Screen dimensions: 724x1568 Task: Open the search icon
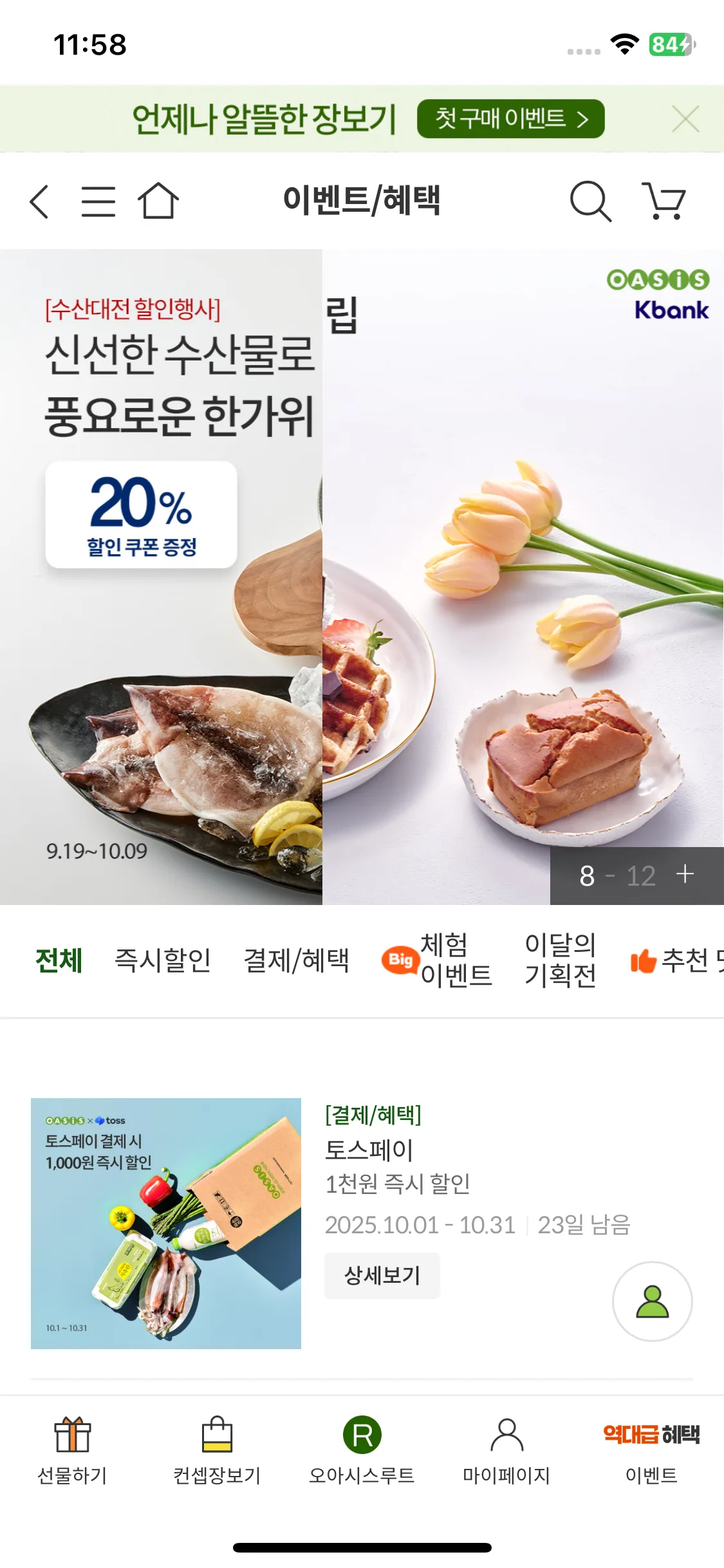coord(591,201)
